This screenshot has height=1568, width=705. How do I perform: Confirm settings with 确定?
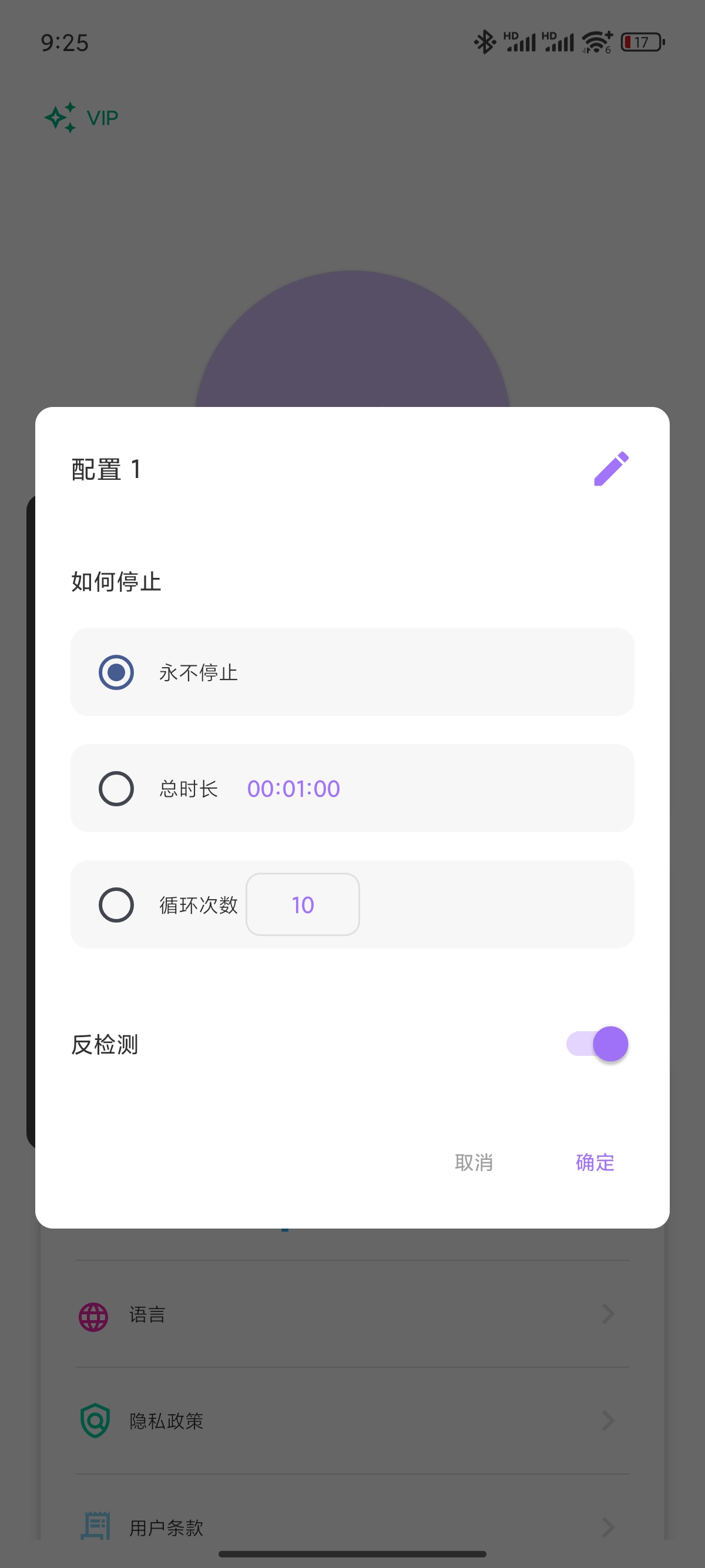(x=595, y=1163)
